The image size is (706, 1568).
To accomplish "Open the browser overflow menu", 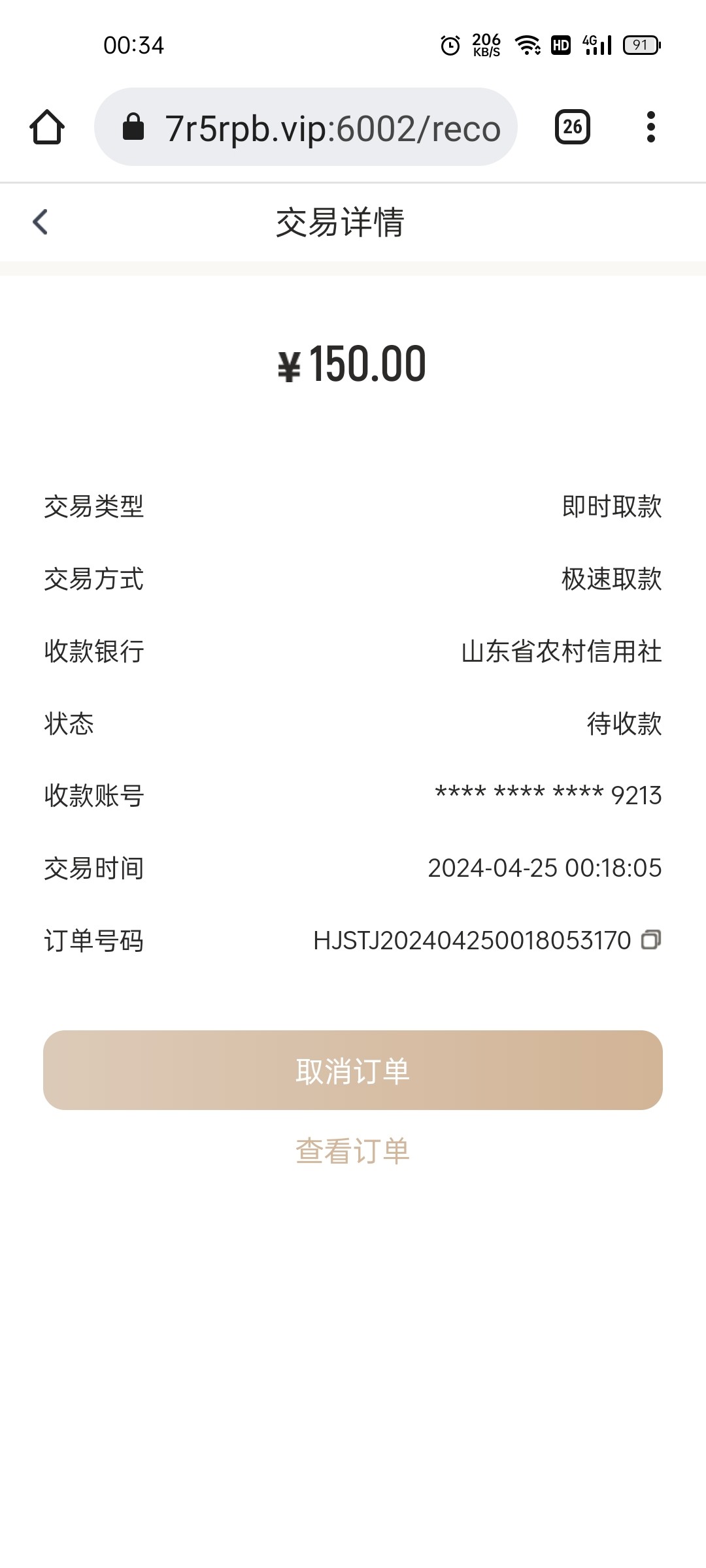I will 650,127.
